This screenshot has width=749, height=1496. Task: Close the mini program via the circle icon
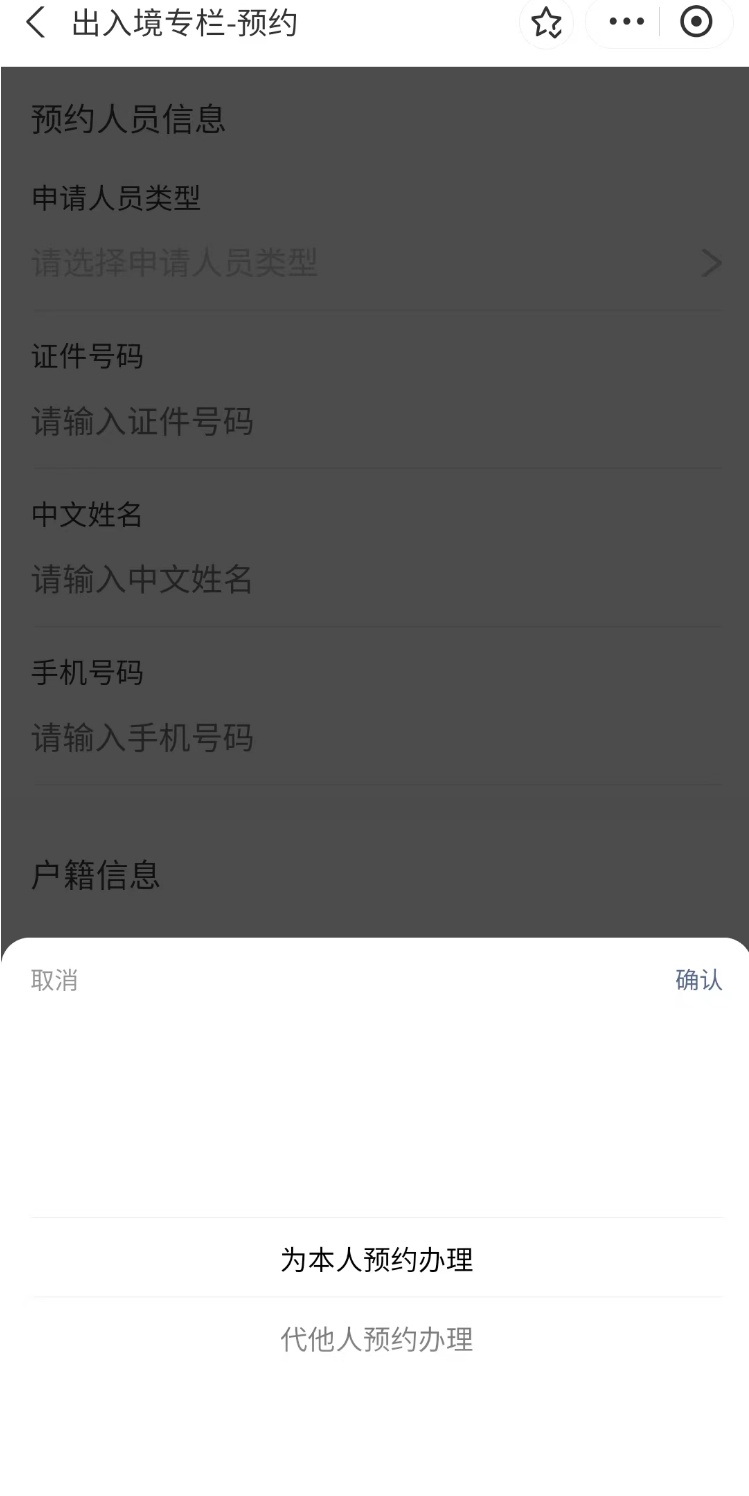coord(696,22)
